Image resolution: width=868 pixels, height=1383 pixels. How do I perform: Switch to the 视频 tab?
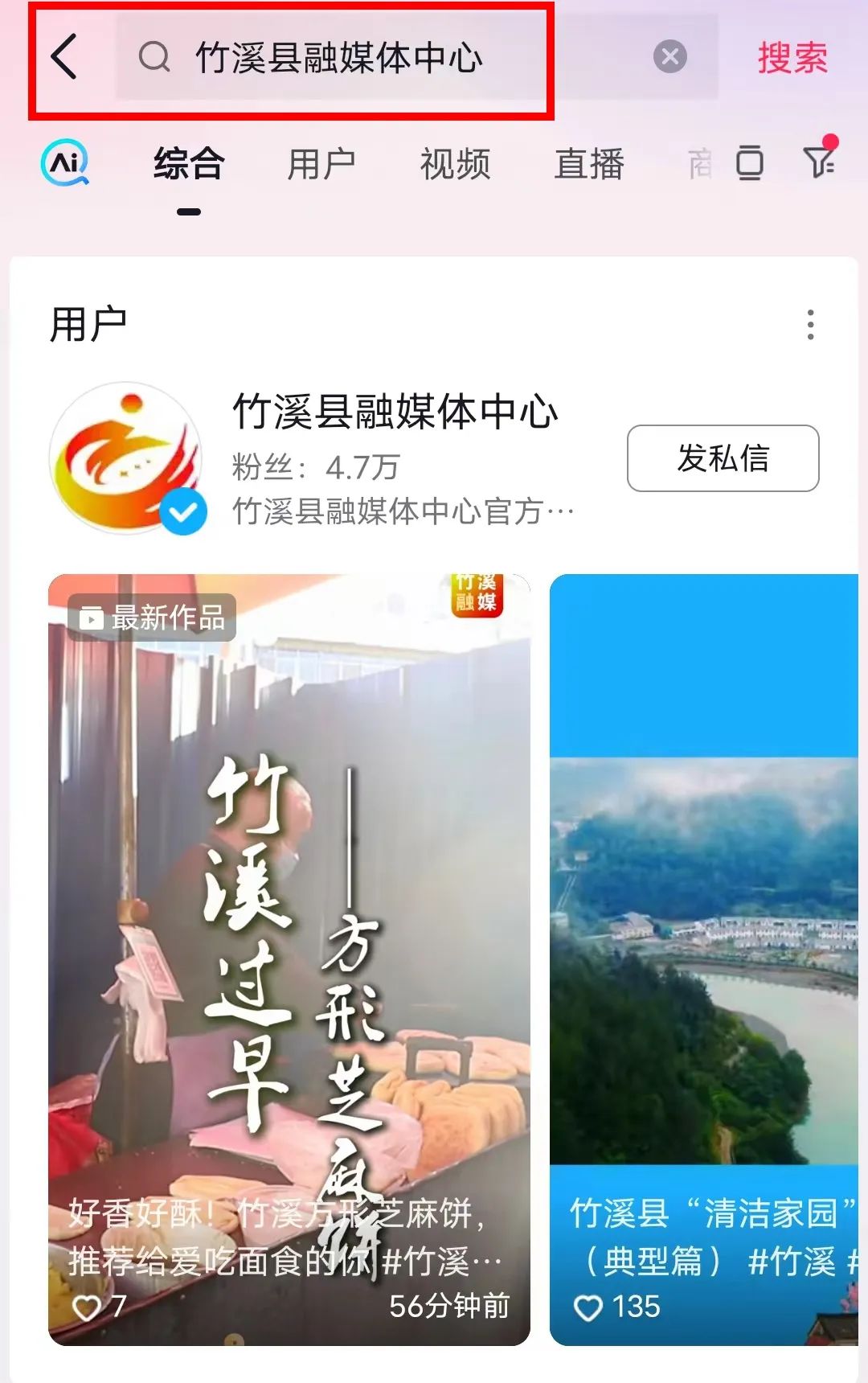click(455, 165)
